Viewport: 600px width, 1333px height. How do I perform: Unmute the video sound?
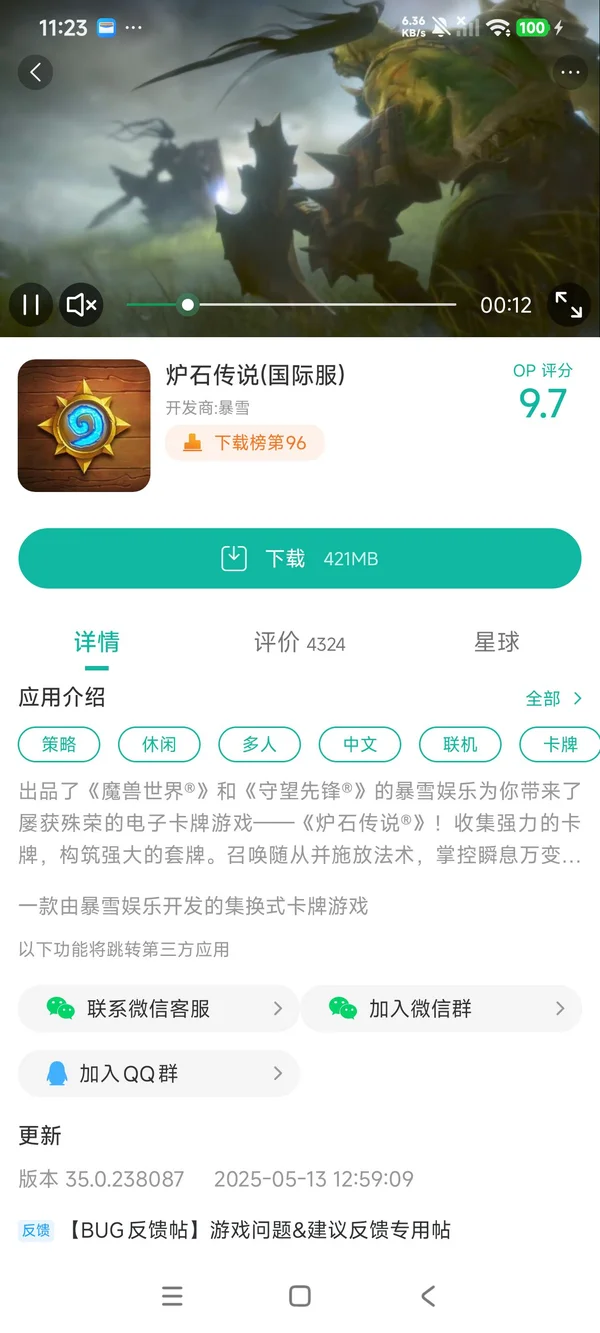81,305
